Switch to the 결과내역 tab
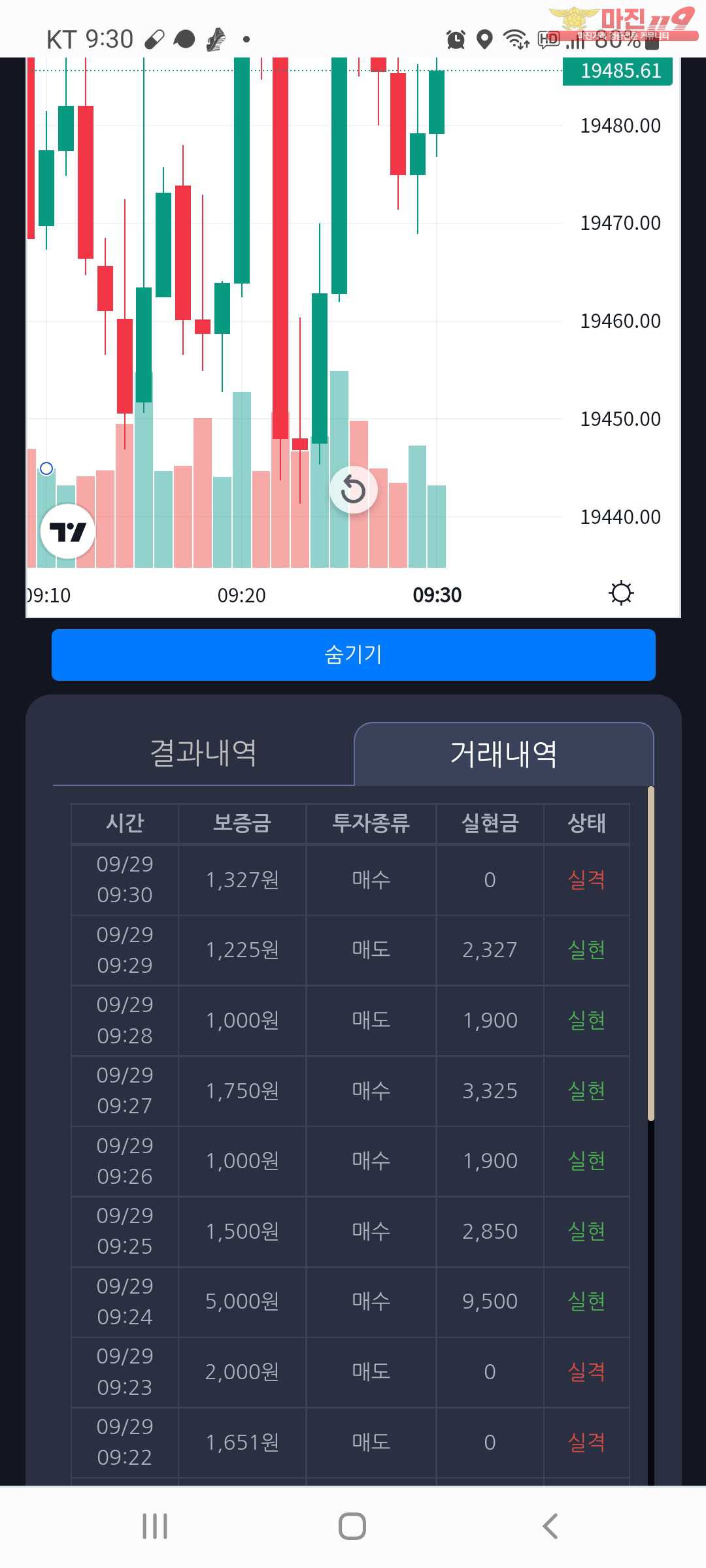This screenshot has height=1568, width=706. (203, 753)
